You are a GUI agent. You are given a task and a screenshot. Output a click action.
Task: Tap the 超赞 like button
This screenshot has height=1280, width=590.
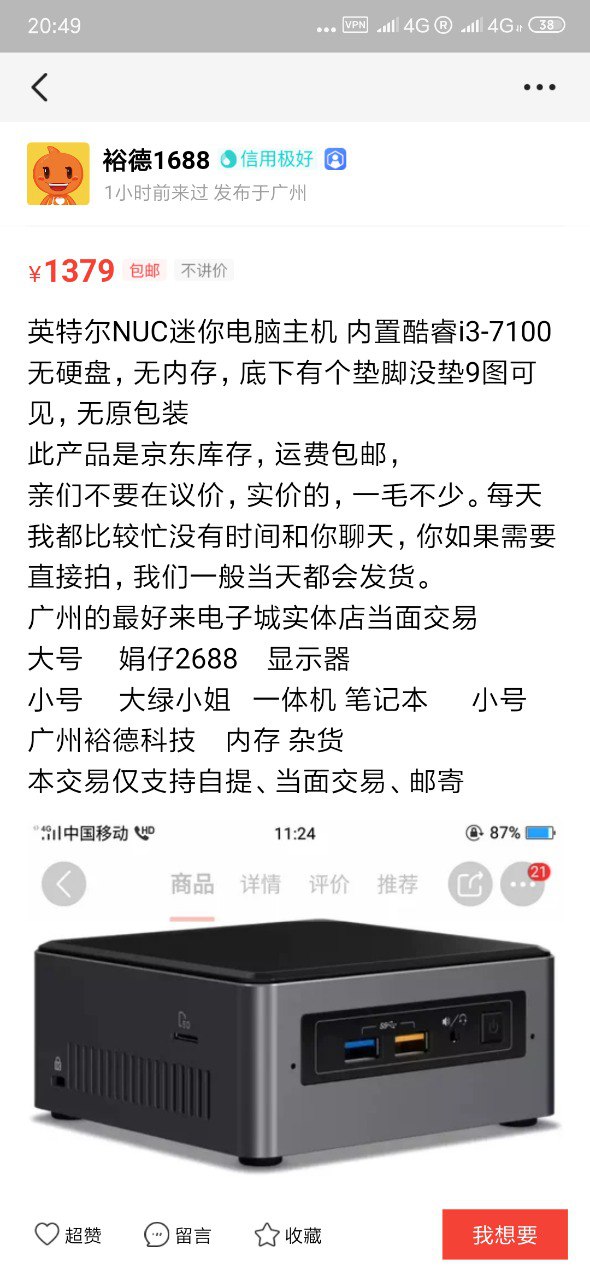click(x=68, y=1235)
